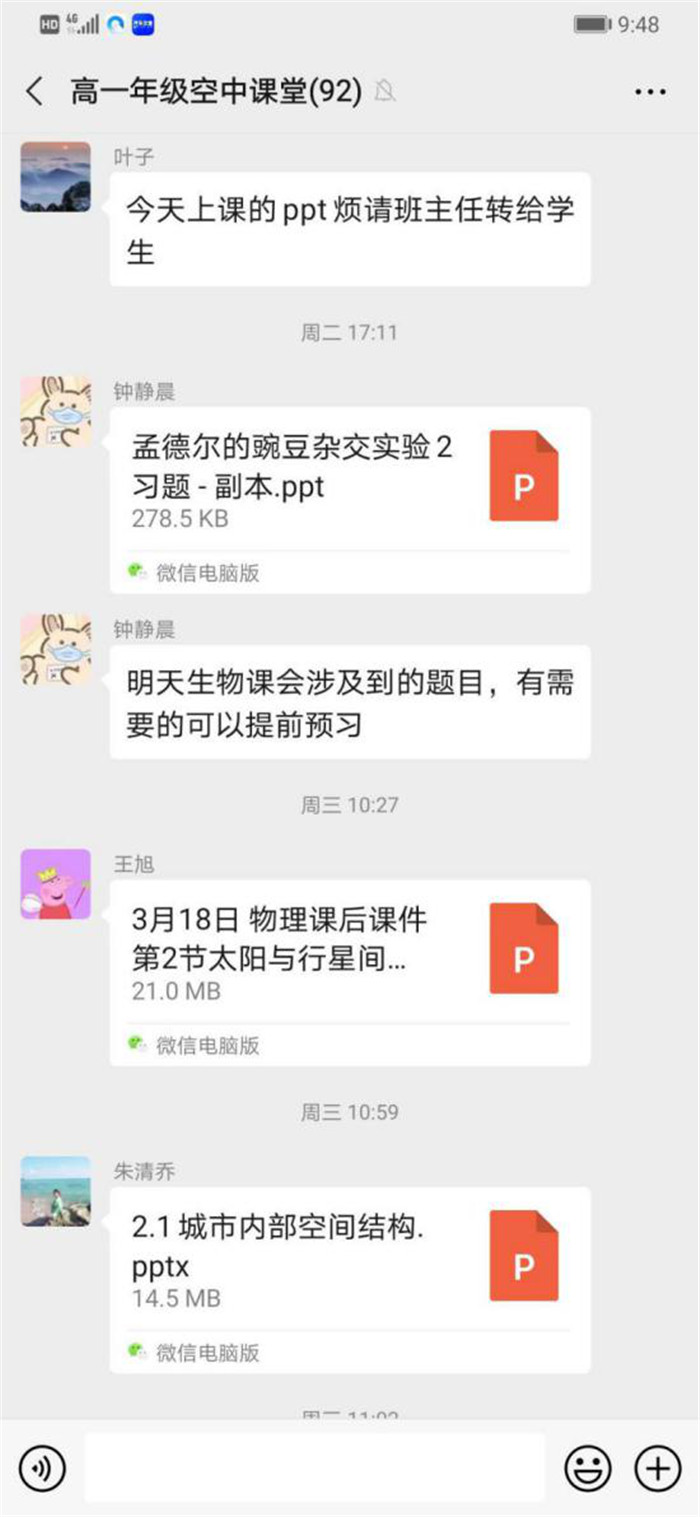View 王旭's profile avatar

point(56,884)
